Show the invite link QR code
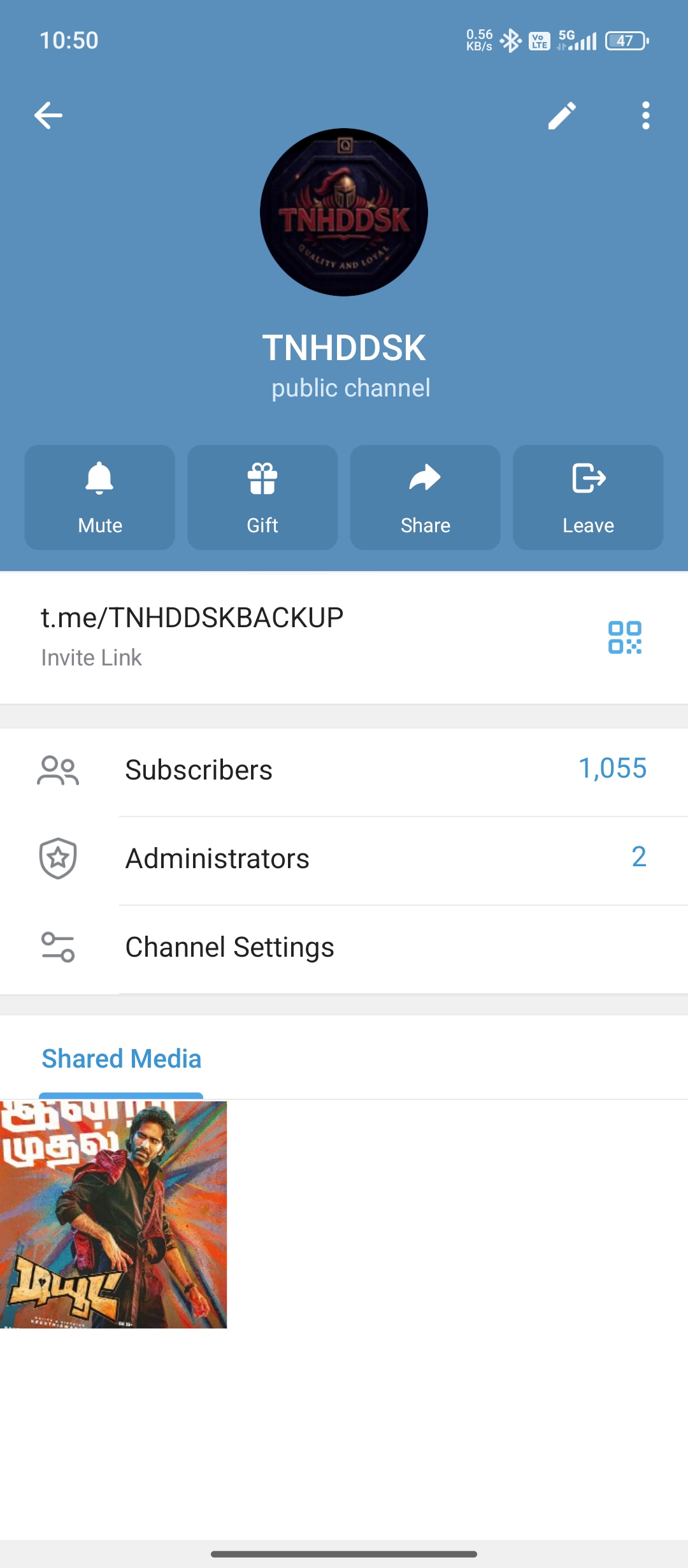The height and width of the screenshot is (1568, 688). [624, 637]
